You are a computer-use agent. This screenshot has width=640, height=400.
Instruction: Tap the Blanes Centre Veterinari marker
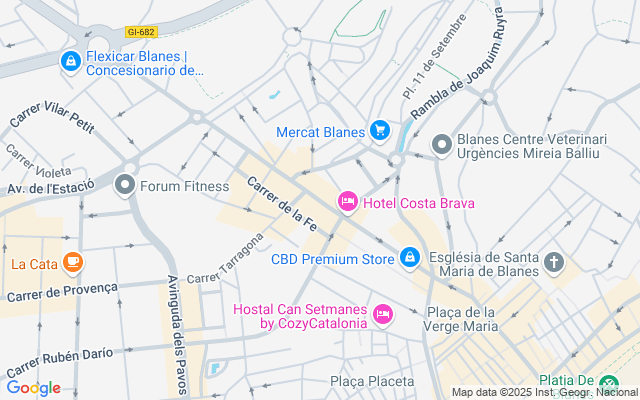(442, 146)
